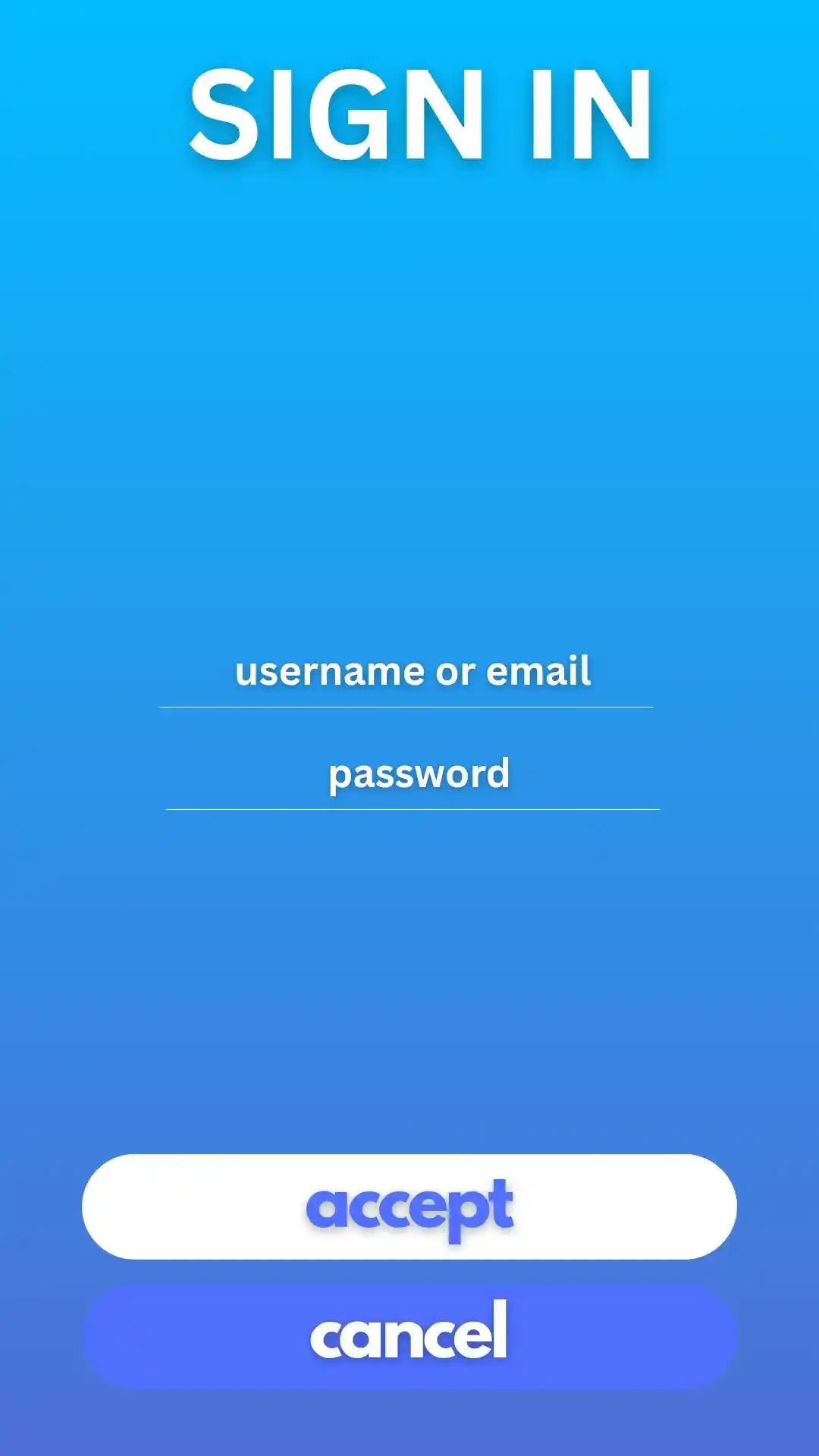Tap the accept button
This screenshot has width=819, height=1456.
(x=409, y=1207)
